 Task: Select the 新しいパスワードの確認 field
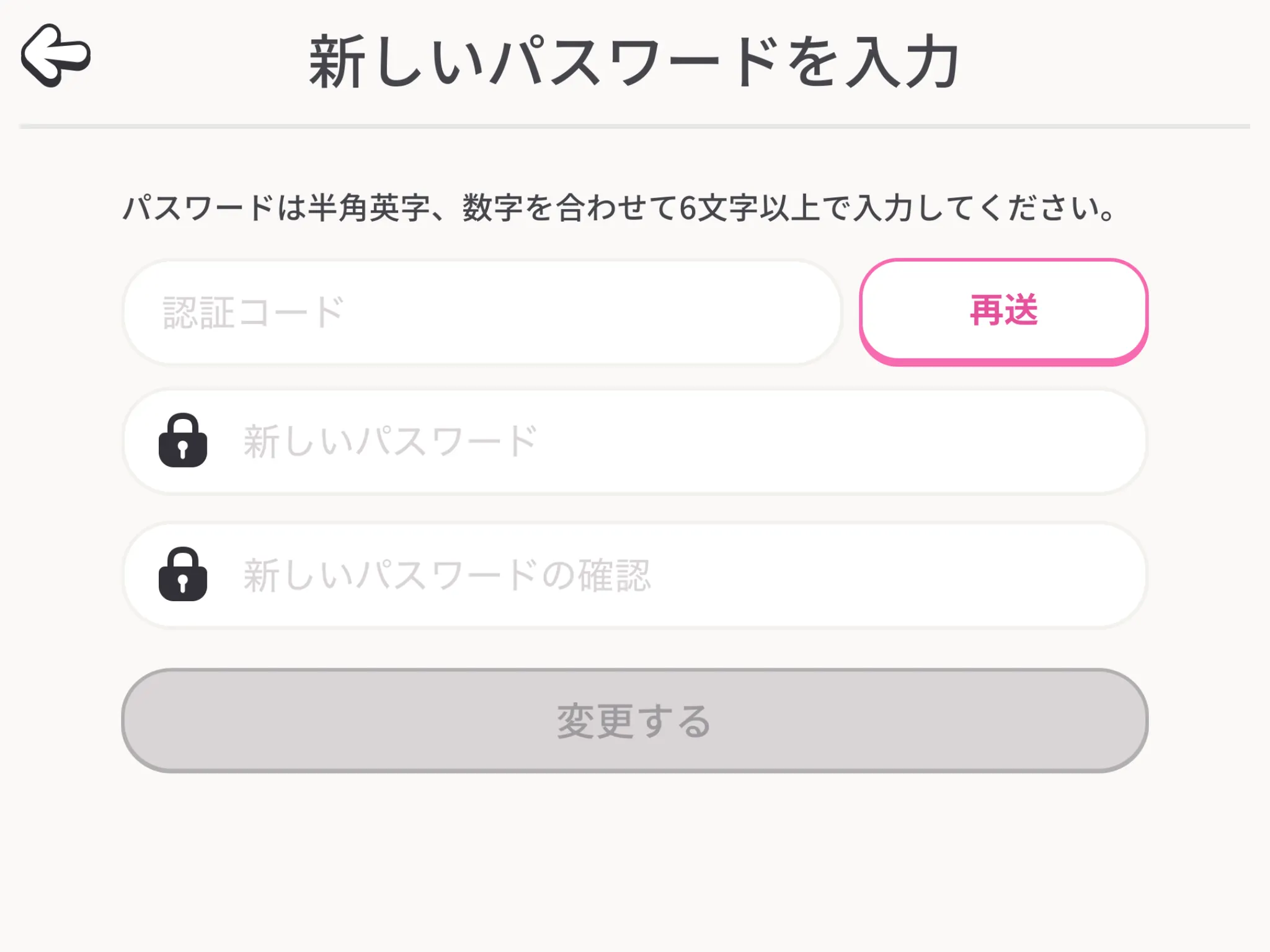click(682, 575)
